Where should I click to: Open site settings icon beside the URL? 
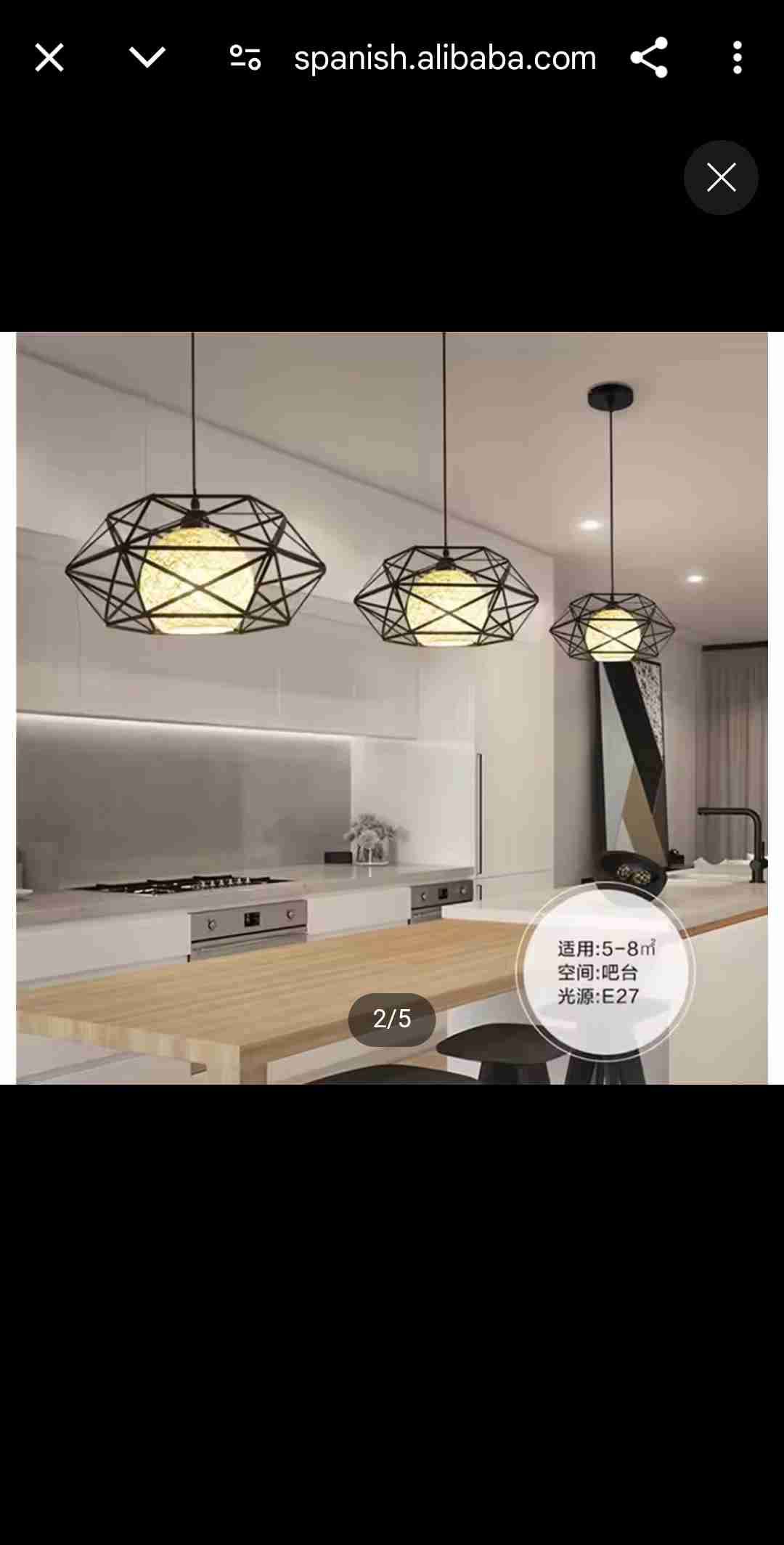245,57
